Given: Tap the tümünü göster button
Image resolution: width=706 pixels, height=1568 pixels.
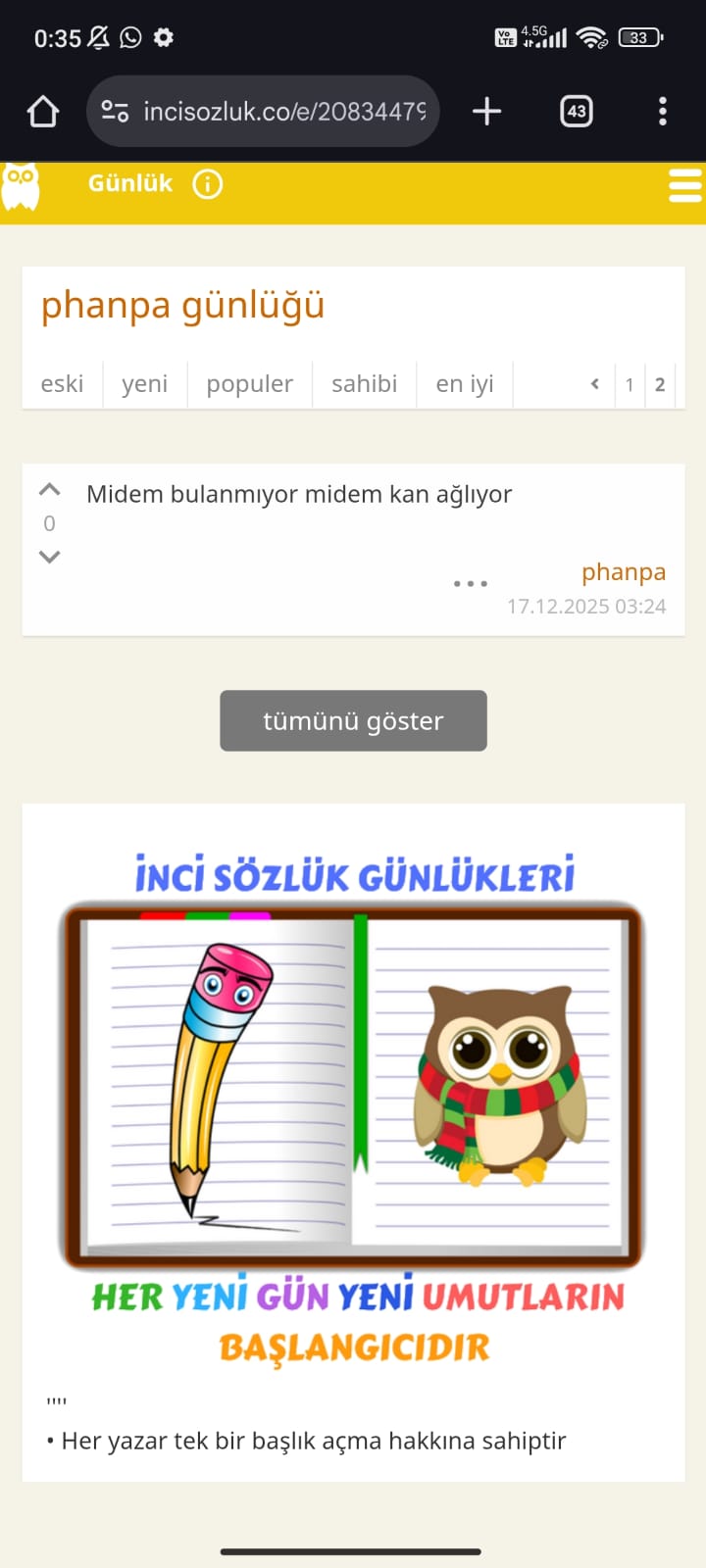Looking at the screenshot, I should 353,721.
